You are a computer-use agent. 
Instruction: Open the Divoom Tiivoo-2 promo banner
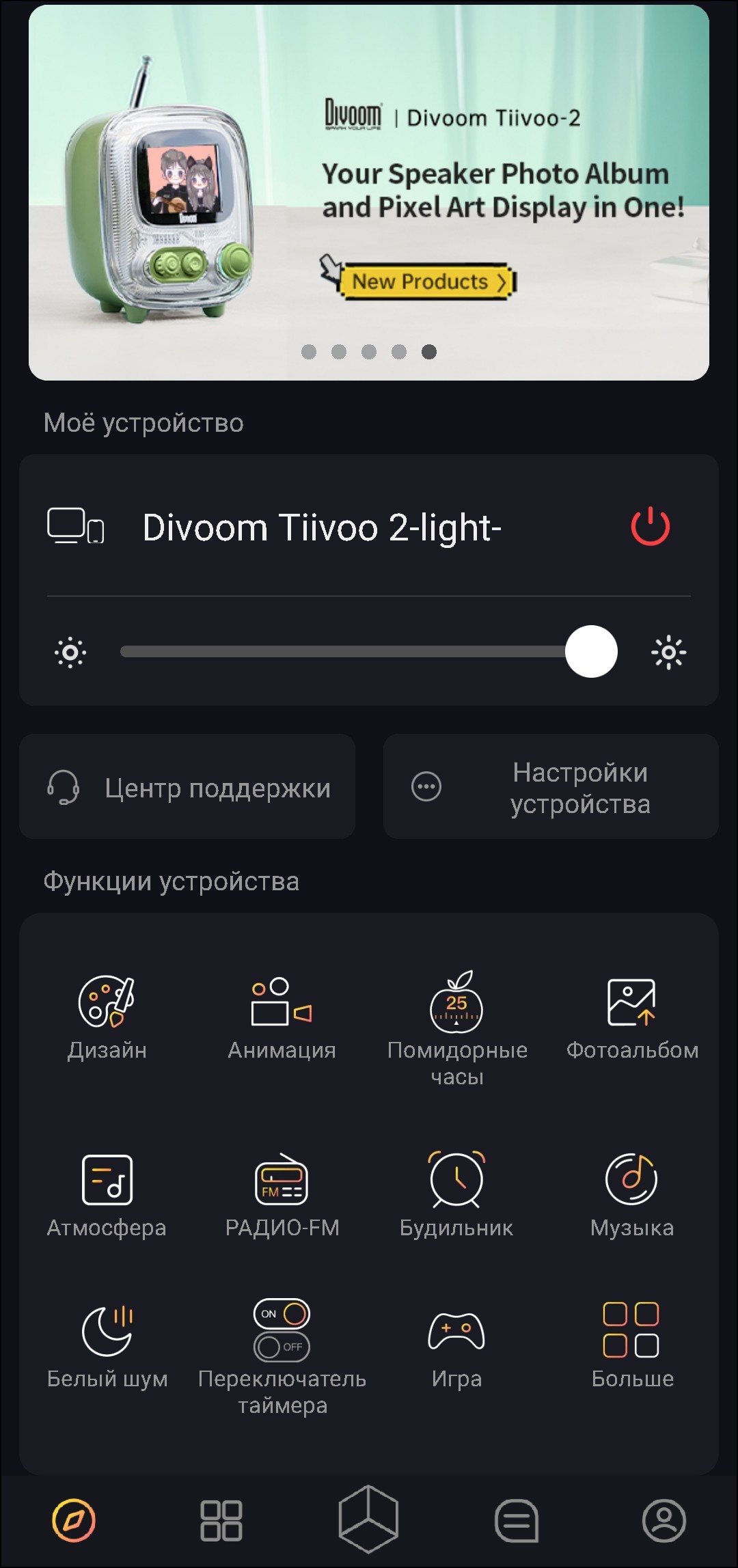(369, 193)
